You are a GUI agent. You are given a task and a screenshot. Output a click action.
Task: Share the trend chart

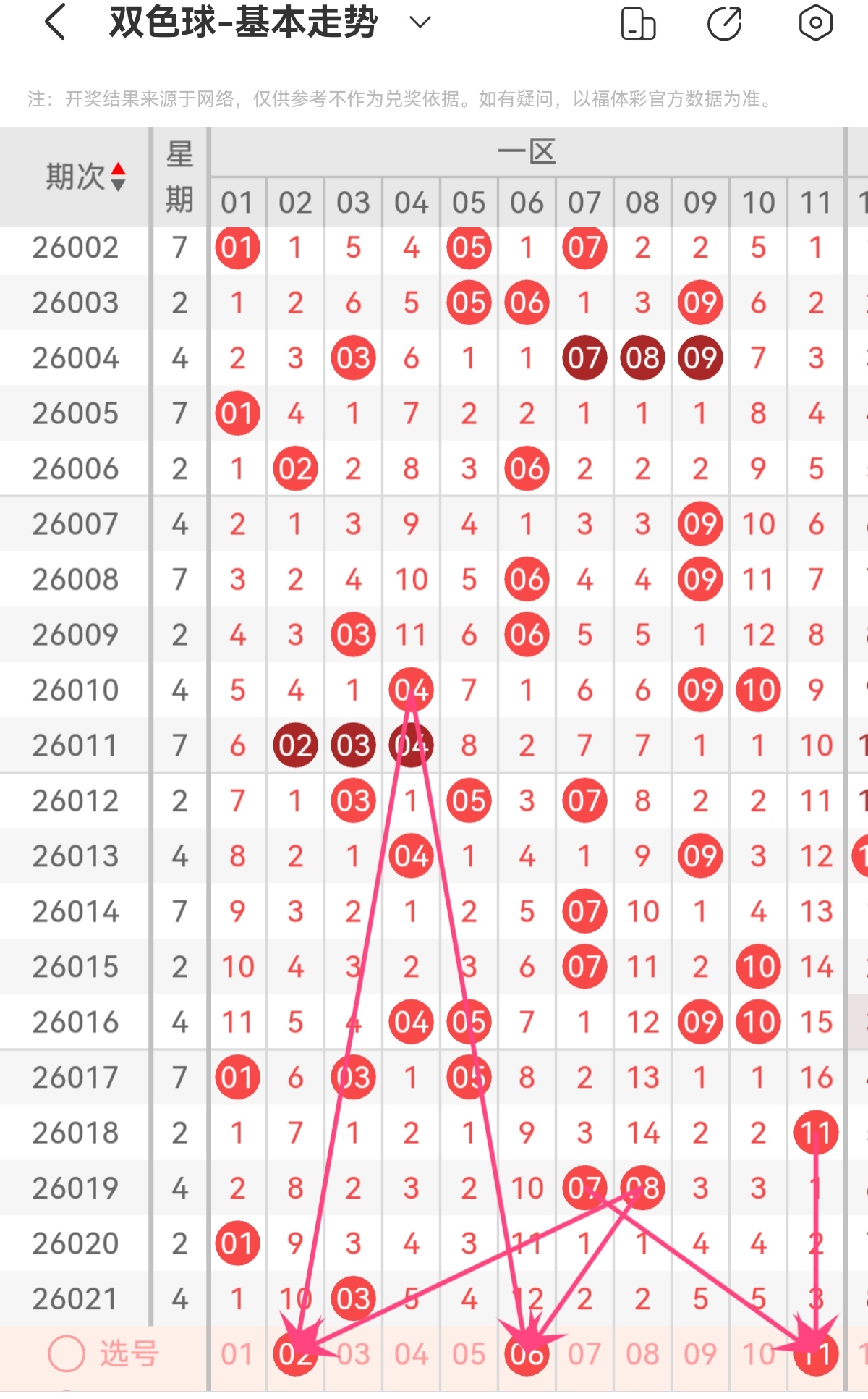(724, 24)
